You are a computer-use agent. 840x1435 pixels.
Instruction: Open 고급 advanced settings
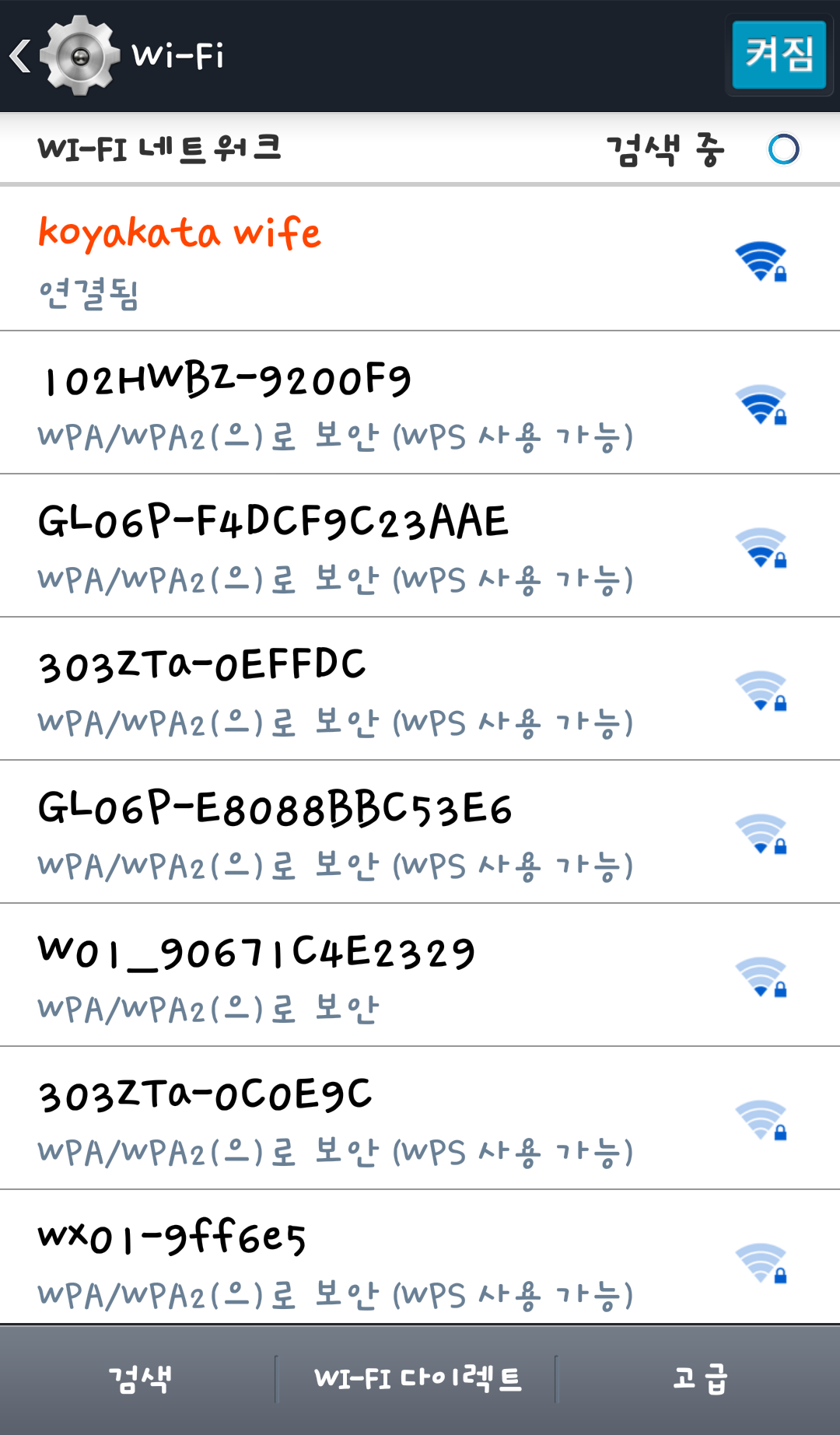699,1380
